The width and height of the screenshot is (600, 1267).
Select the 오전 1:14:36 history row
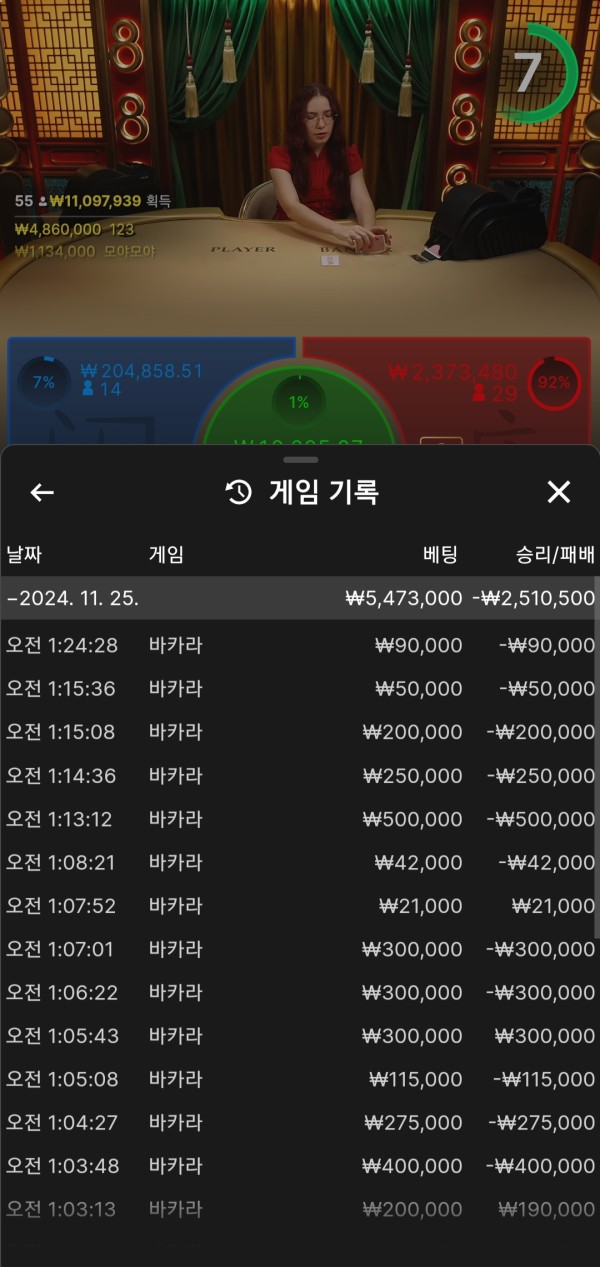(x=300, y=775)
